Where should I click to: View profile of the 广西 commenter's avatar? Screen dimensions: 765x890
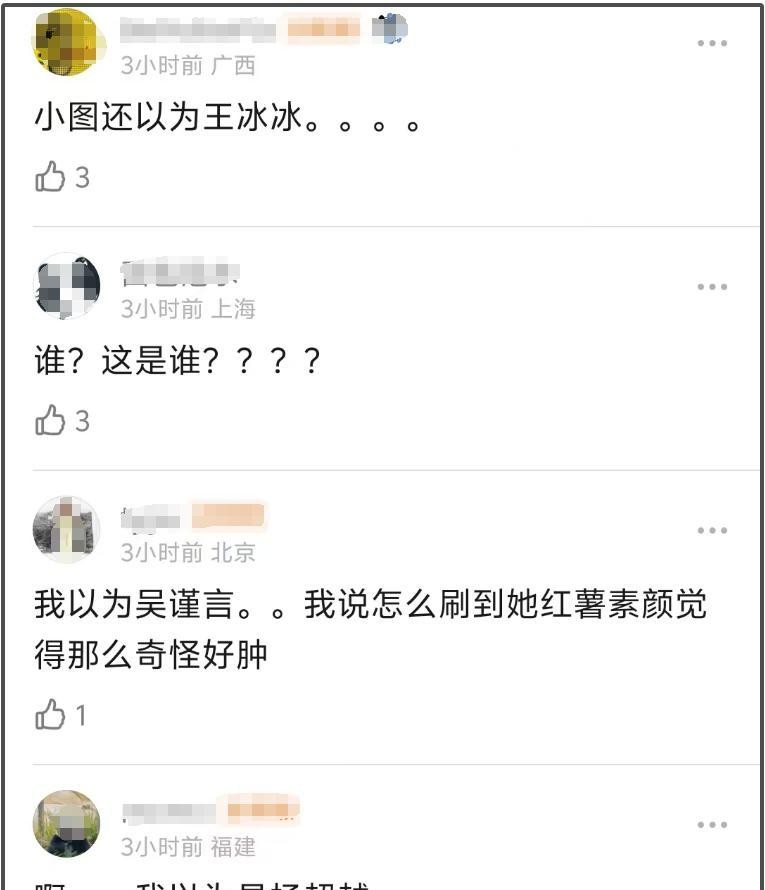[x=67, y=42]
